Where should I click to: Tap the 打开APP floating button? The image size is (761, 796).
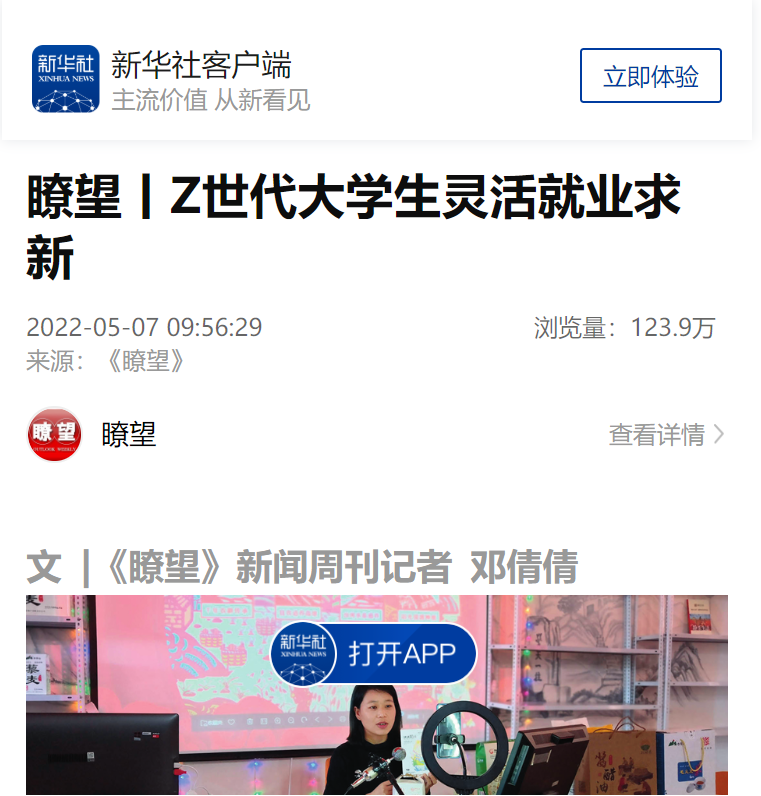coord(374,653)
